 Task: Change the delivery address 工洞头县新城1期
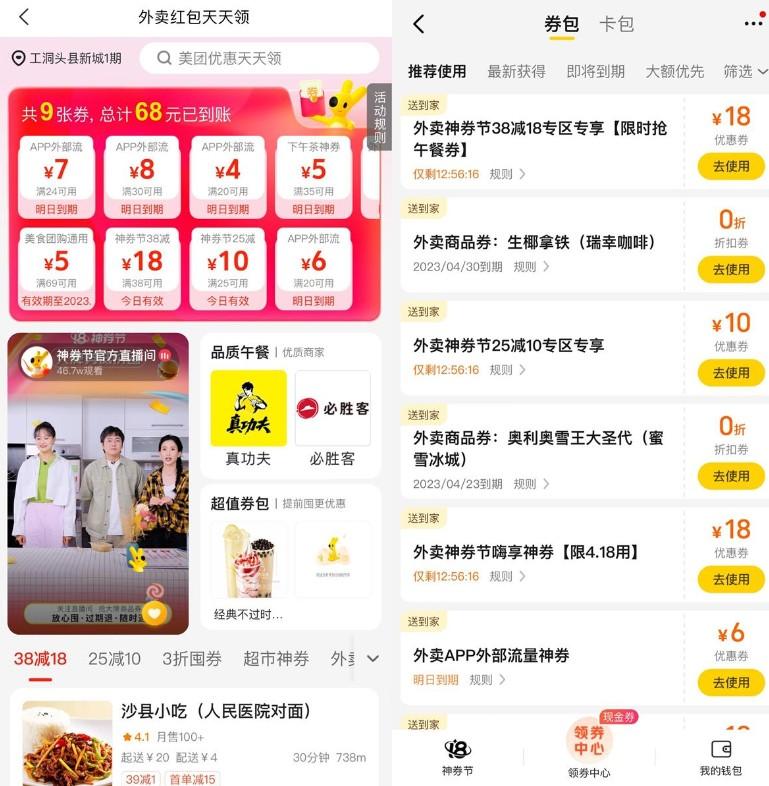point(66,58)
